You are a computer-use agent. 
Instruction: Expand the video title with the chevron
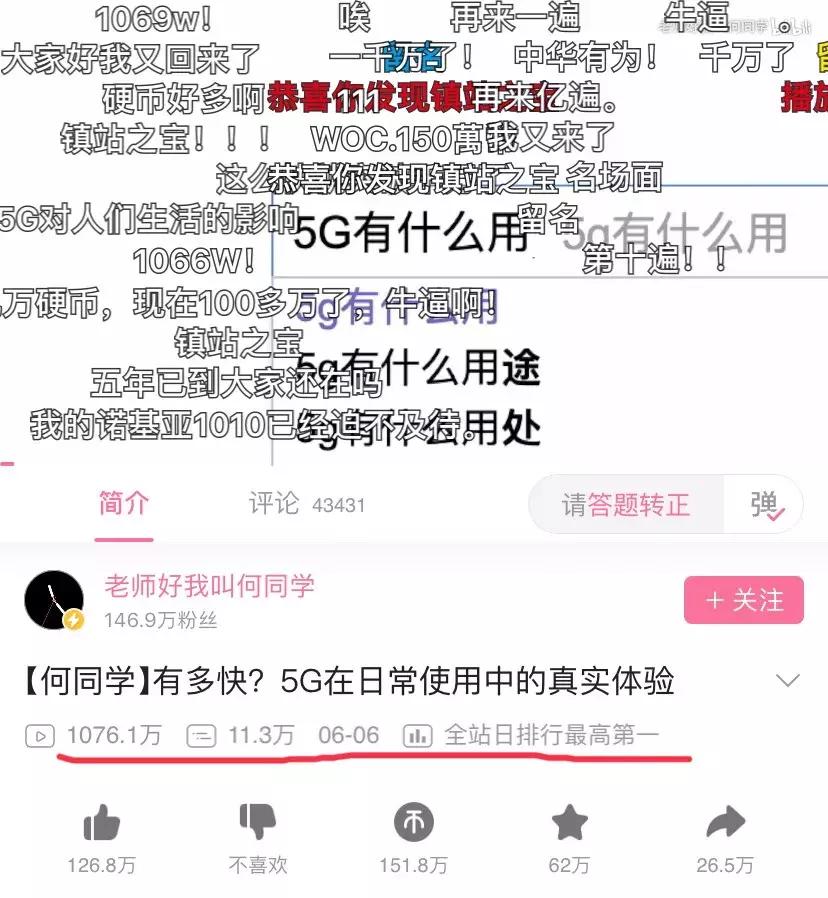[x=789, y=679]
